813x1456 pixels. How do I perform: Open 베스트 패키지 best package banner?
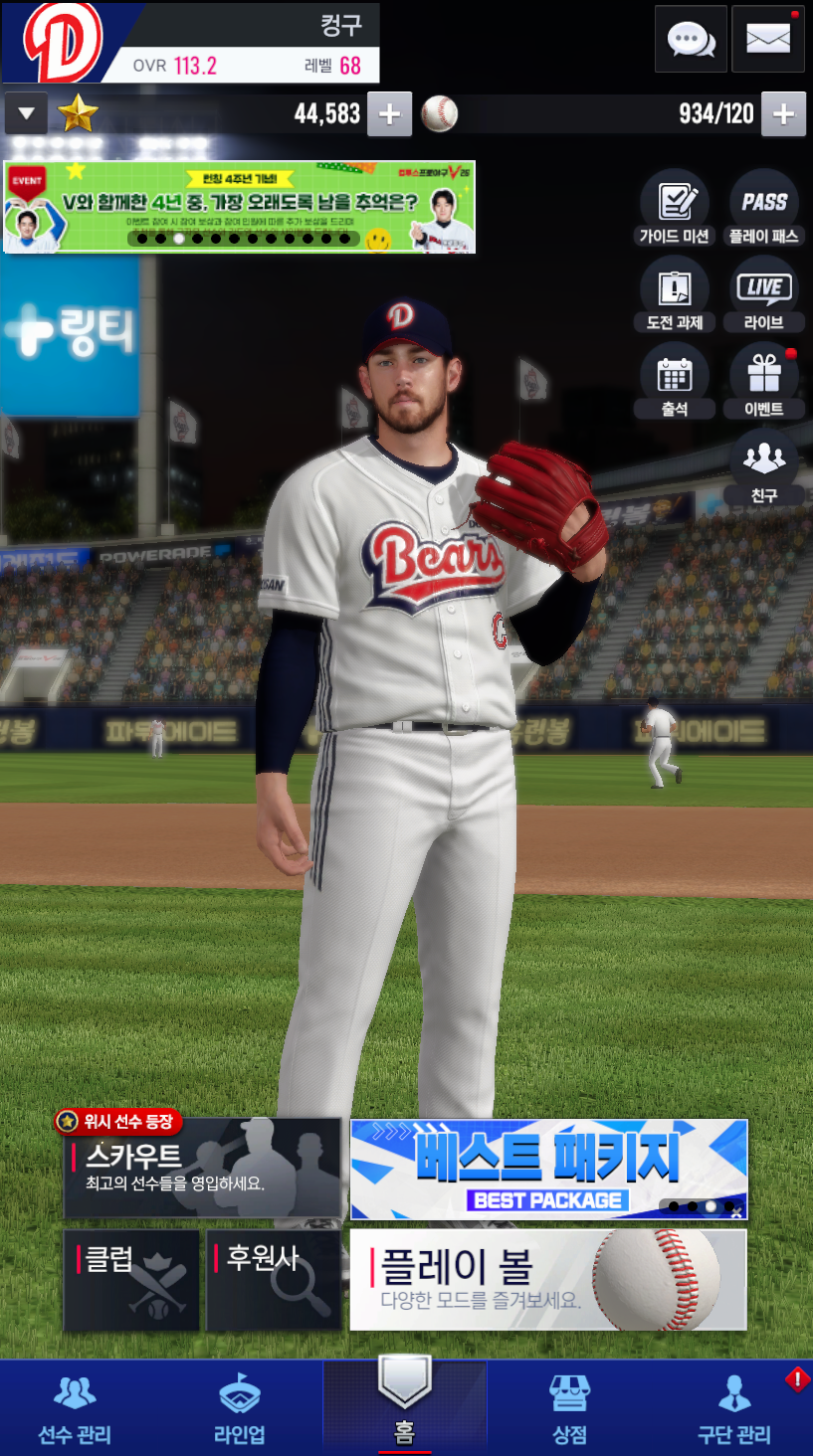548,1170
